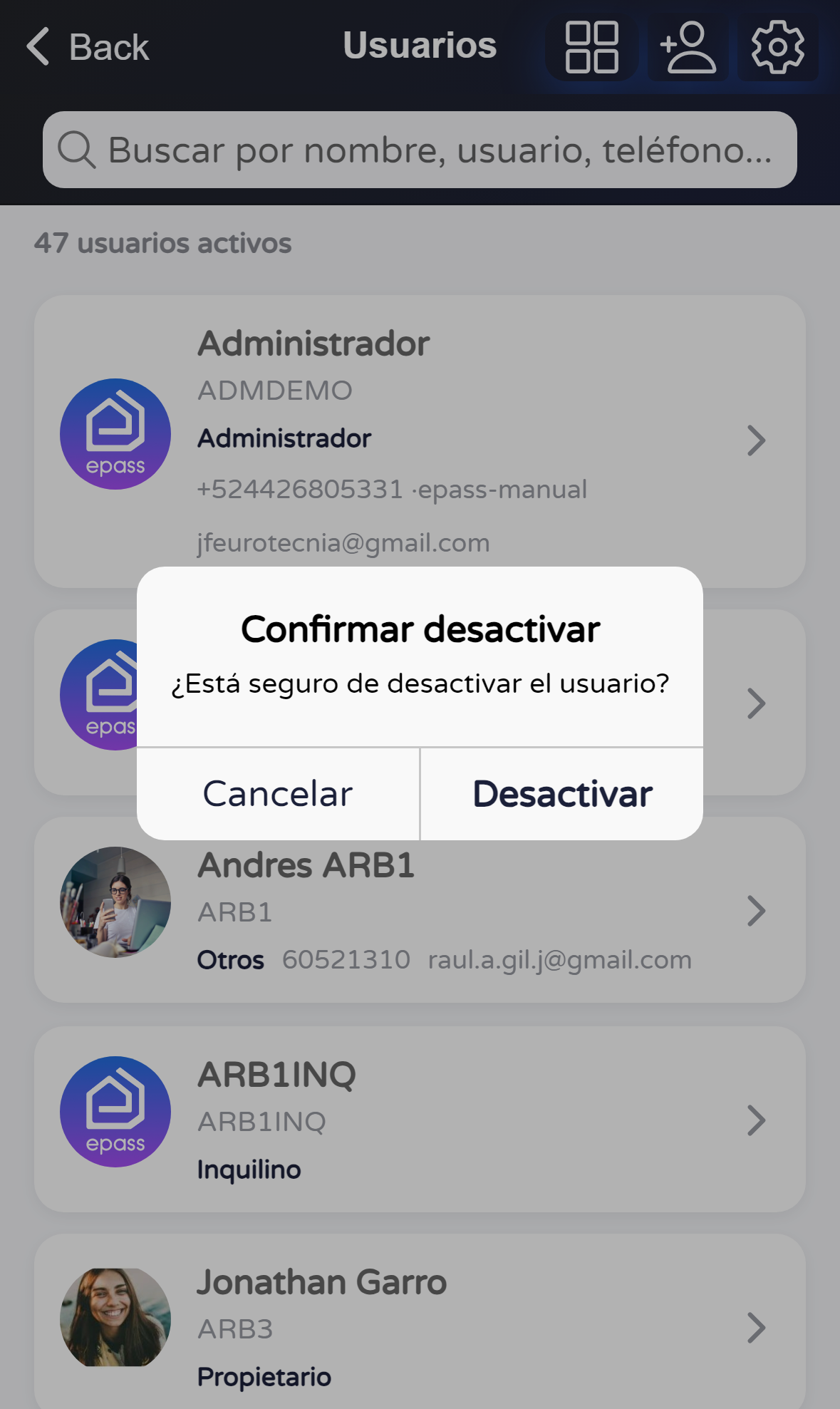The height and width of the screenshot is (1409, 840).
Task: Confirm with the Desactivar button
Action: point(562,794)
